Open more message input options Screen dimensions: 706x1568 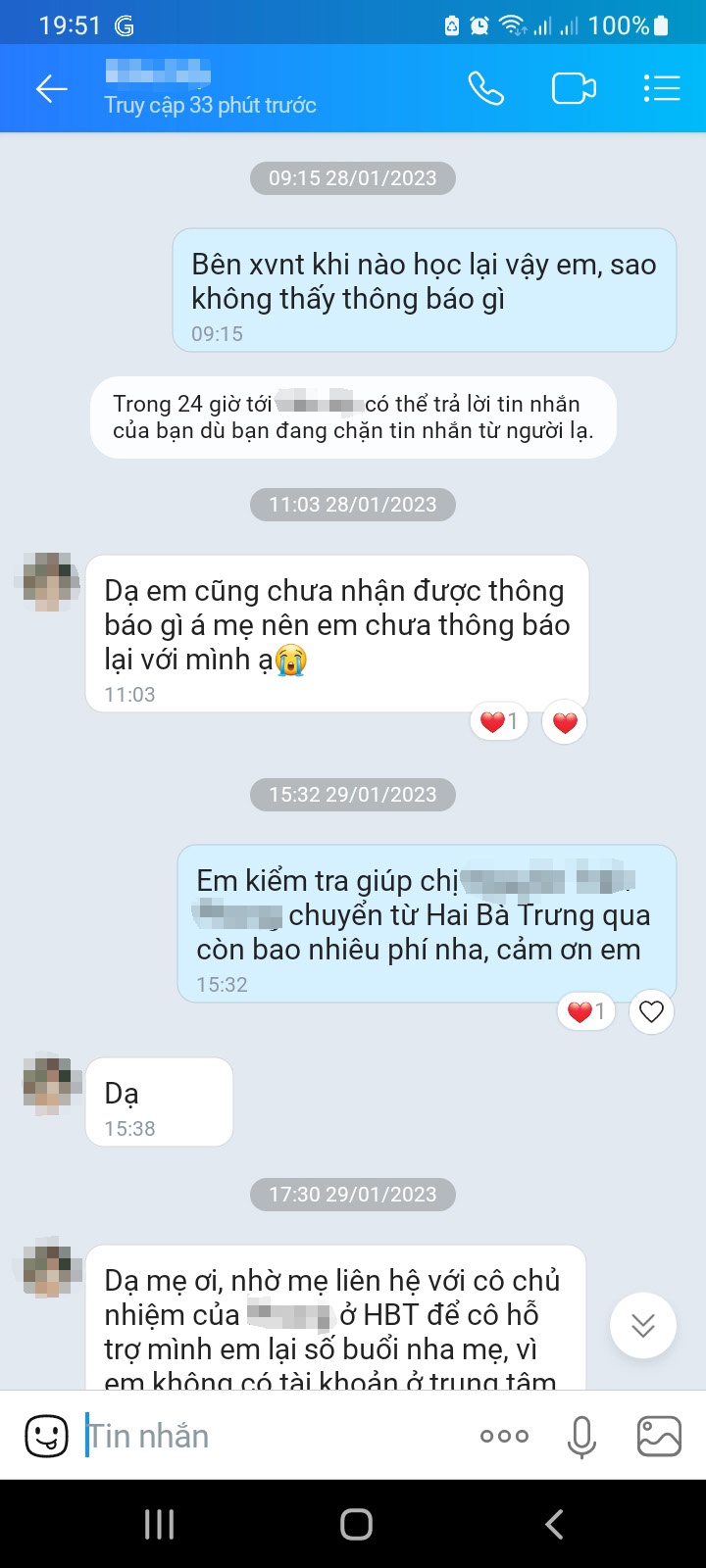(x=503, y=1435)
